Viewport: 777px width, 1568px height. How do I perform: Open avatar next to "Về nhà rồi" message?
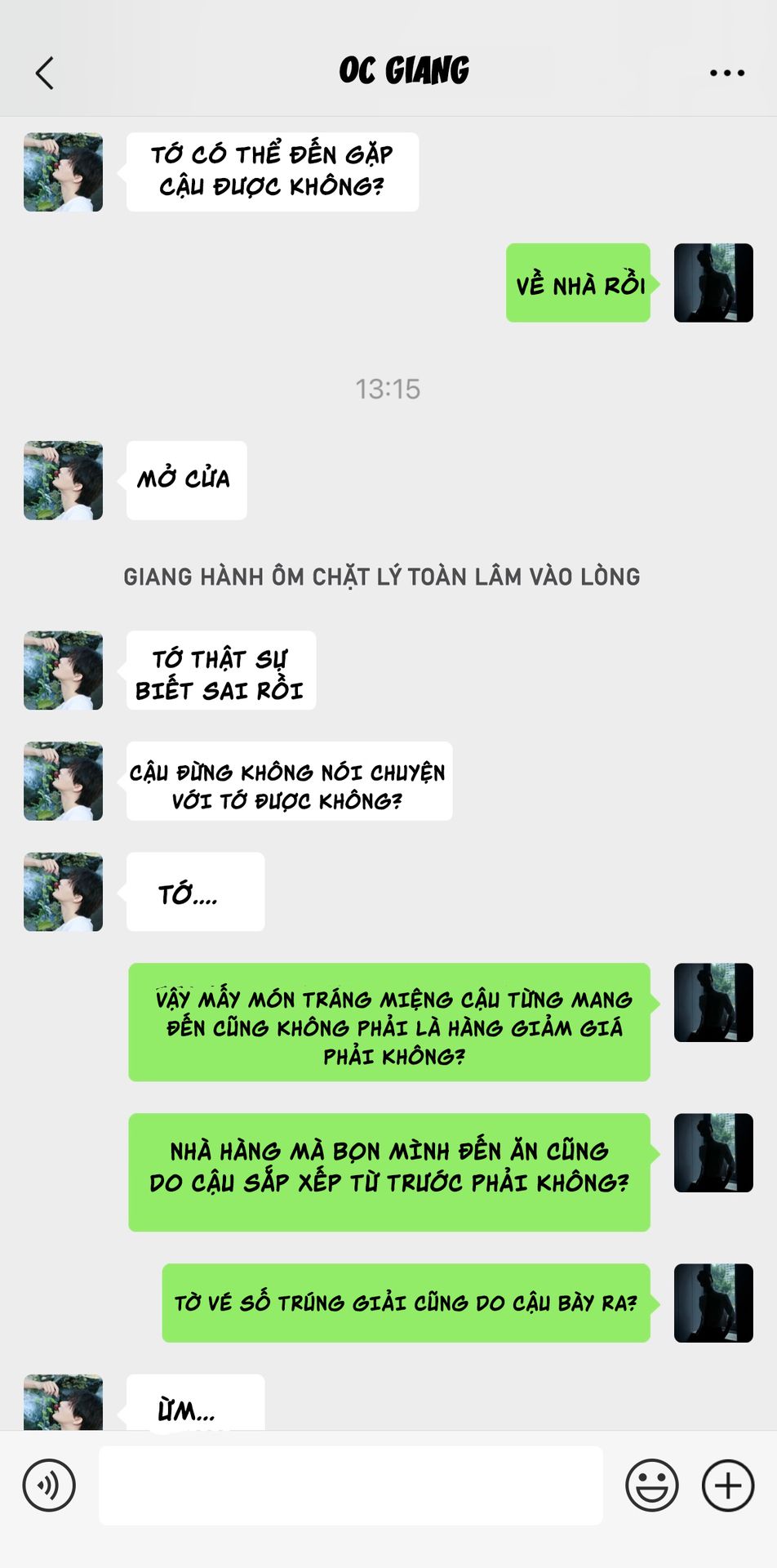pyautogui.click(x=713, y=283)
